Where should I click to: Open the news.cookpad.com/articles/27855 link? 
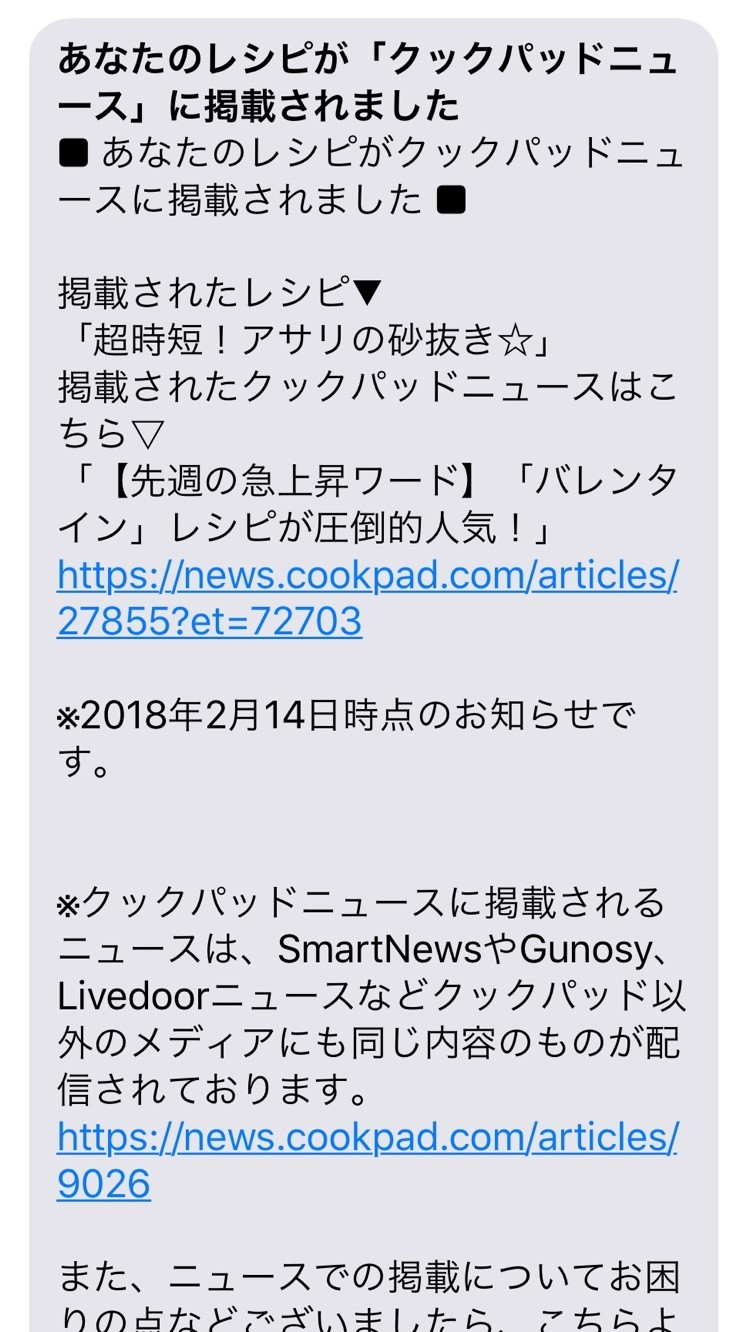click(367, 576)
